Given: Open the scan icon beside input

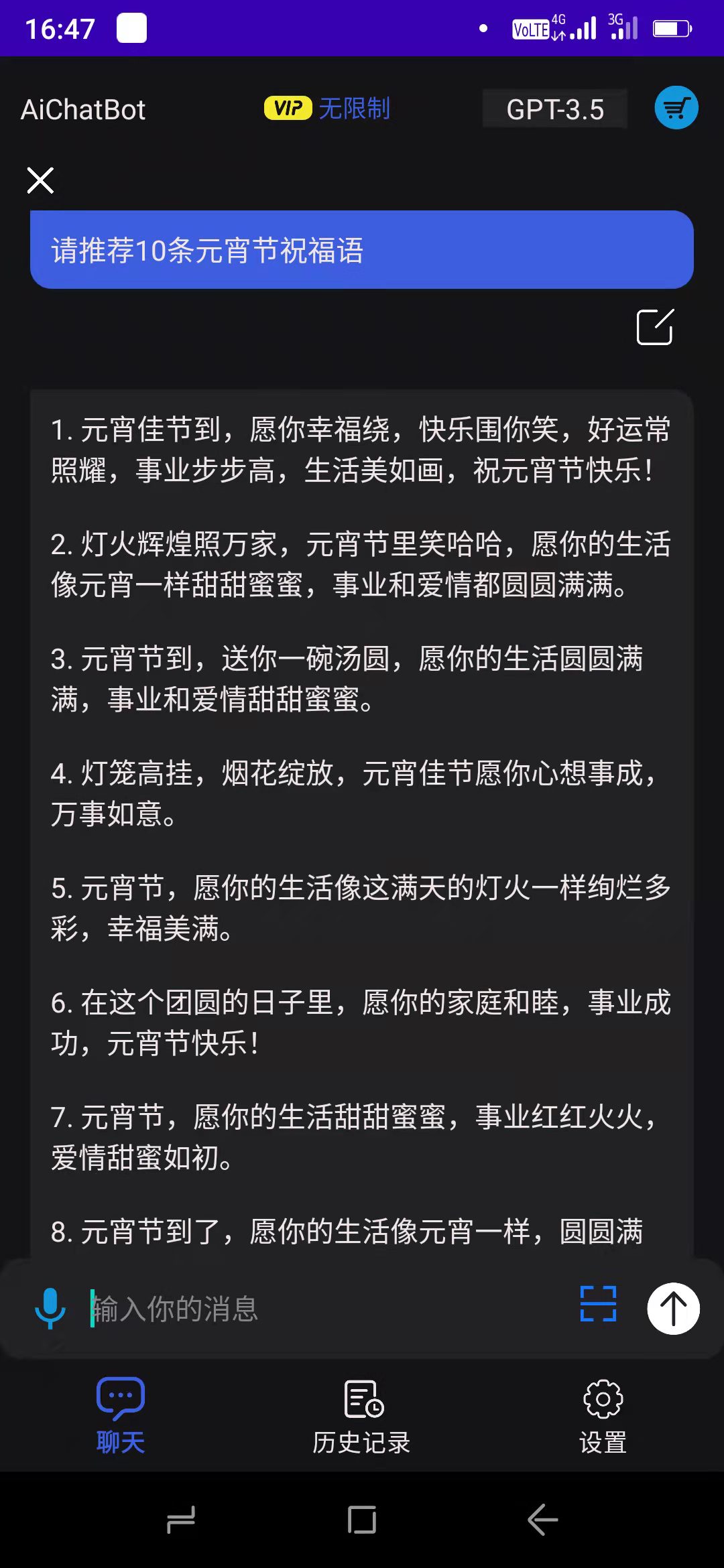Looking at the screenshot, I should point(598,1303).
